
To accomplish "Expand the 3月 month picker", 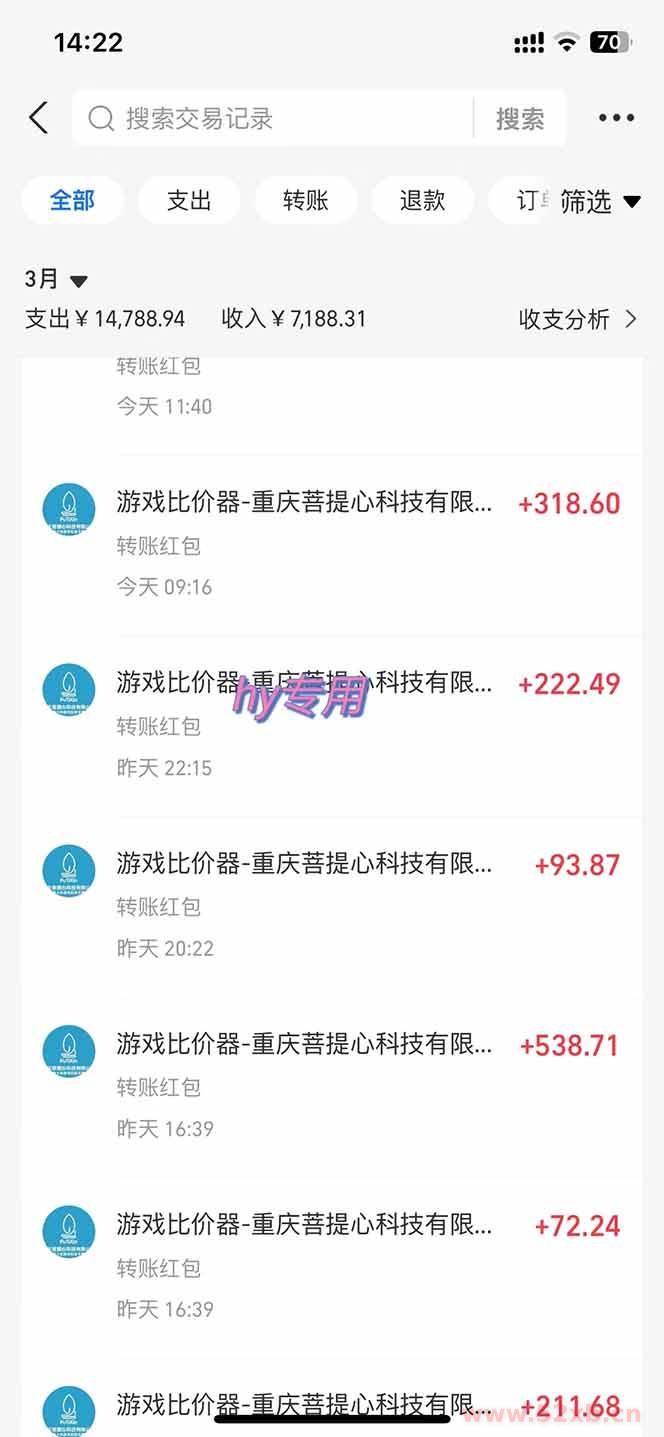I will pyautogui.click(x=56, y=280).
